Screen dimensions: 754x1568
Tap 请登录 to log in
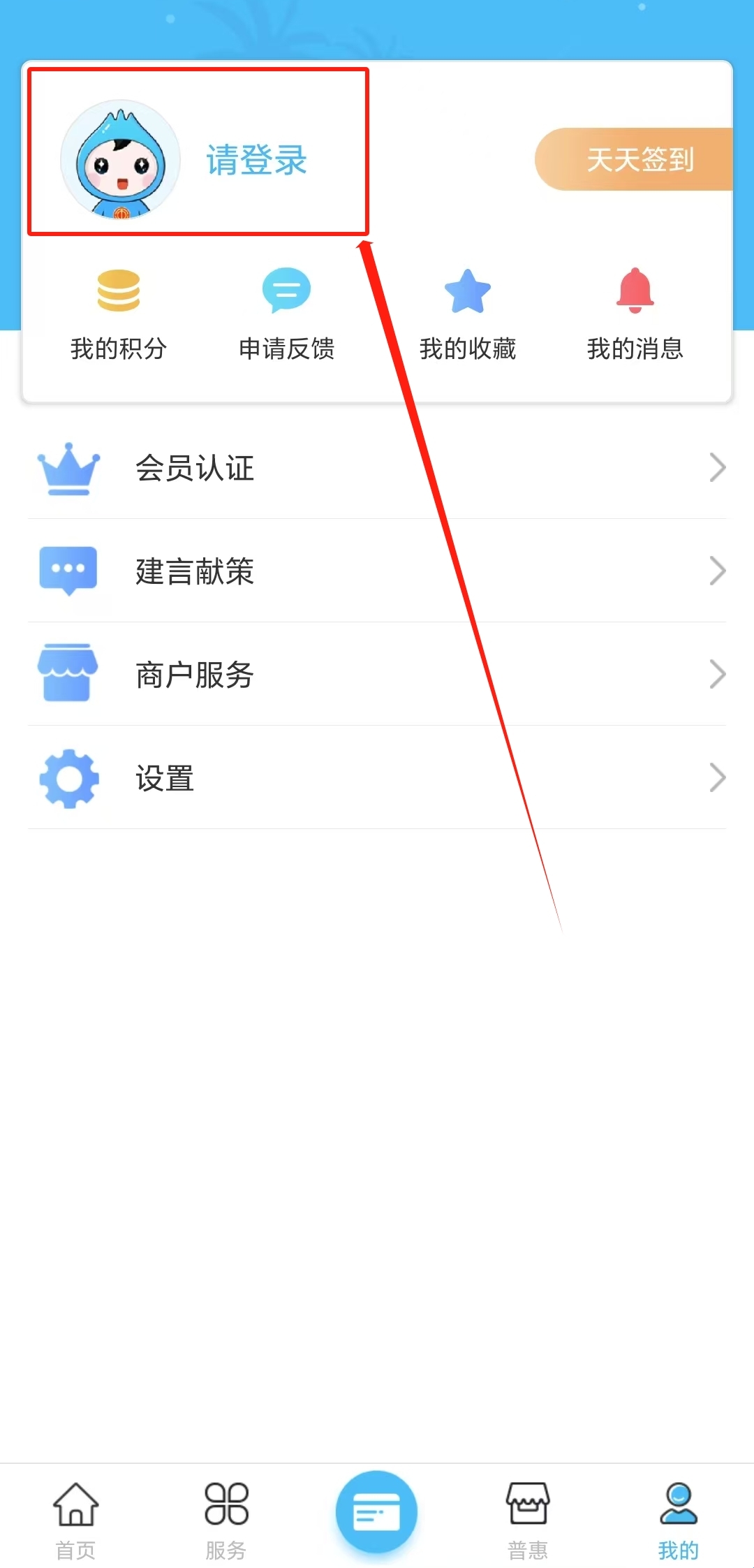(x=256, y=160)
